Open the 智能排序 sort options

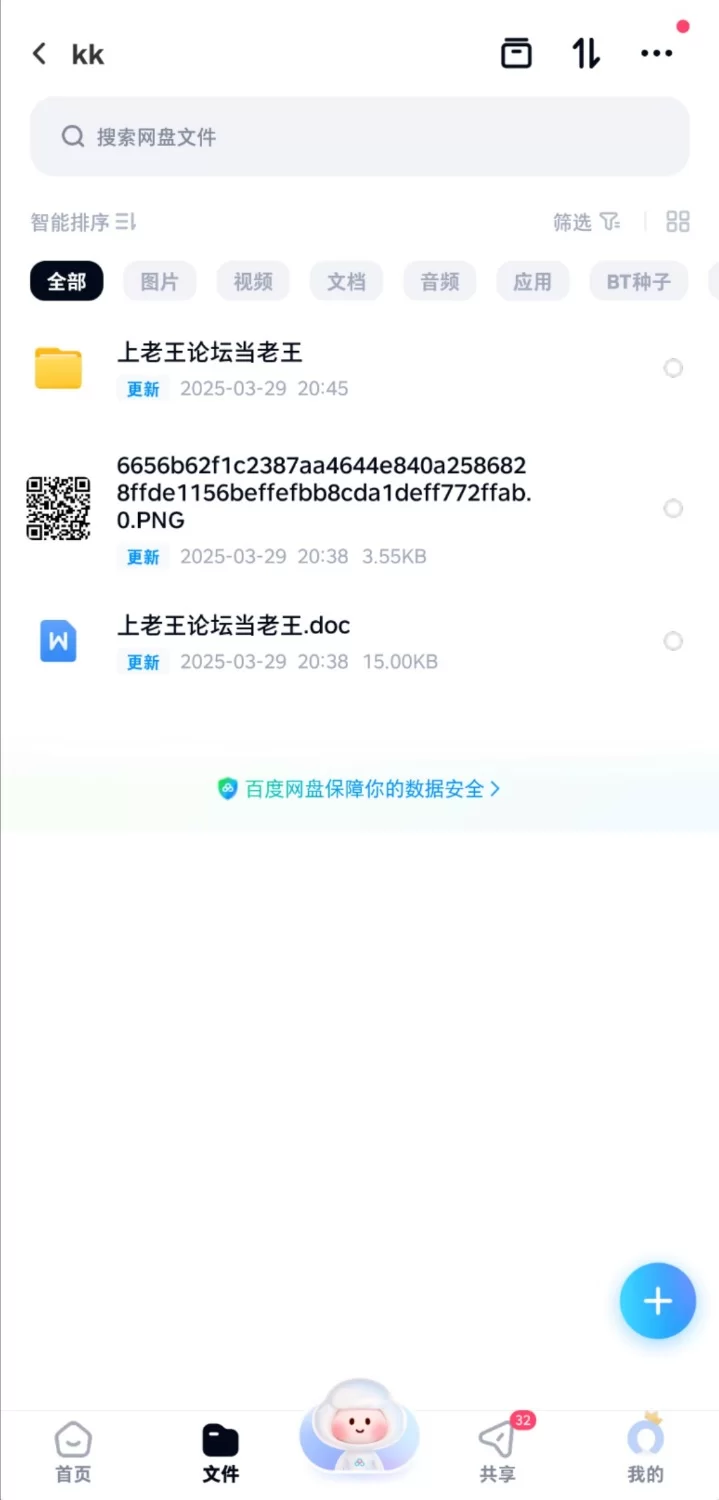pyautogui.click(x=83, y=222)
